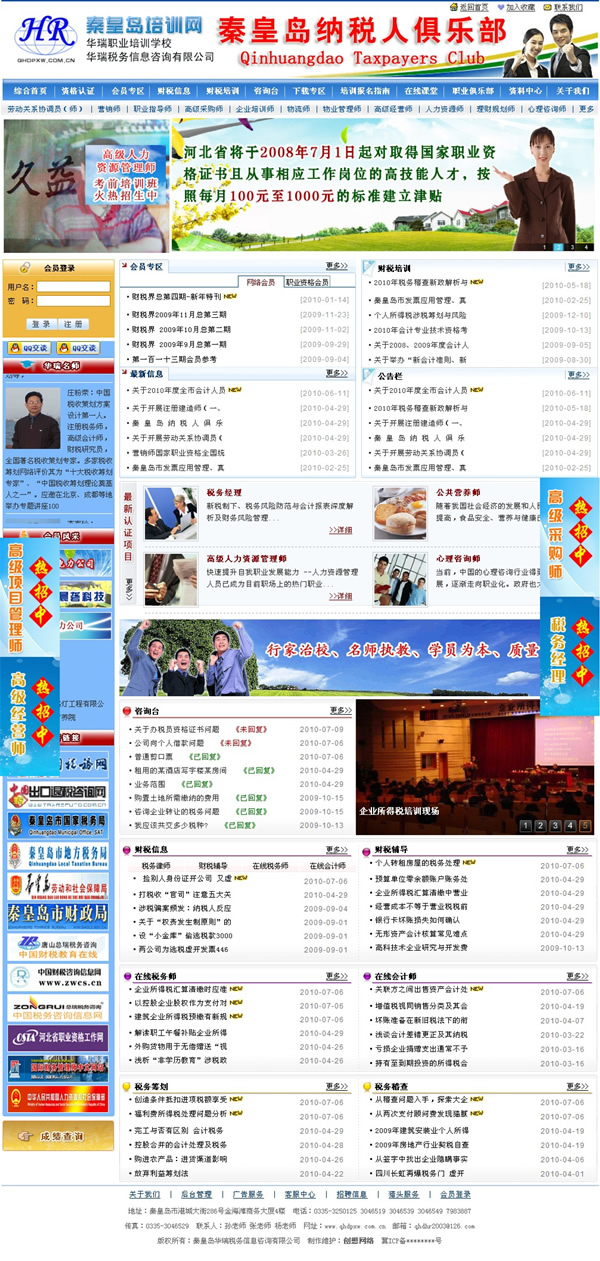This screenshot has width=600, height=1261.
Task: Open 营销师 sub-navigation link
Action: click(108, 109)
